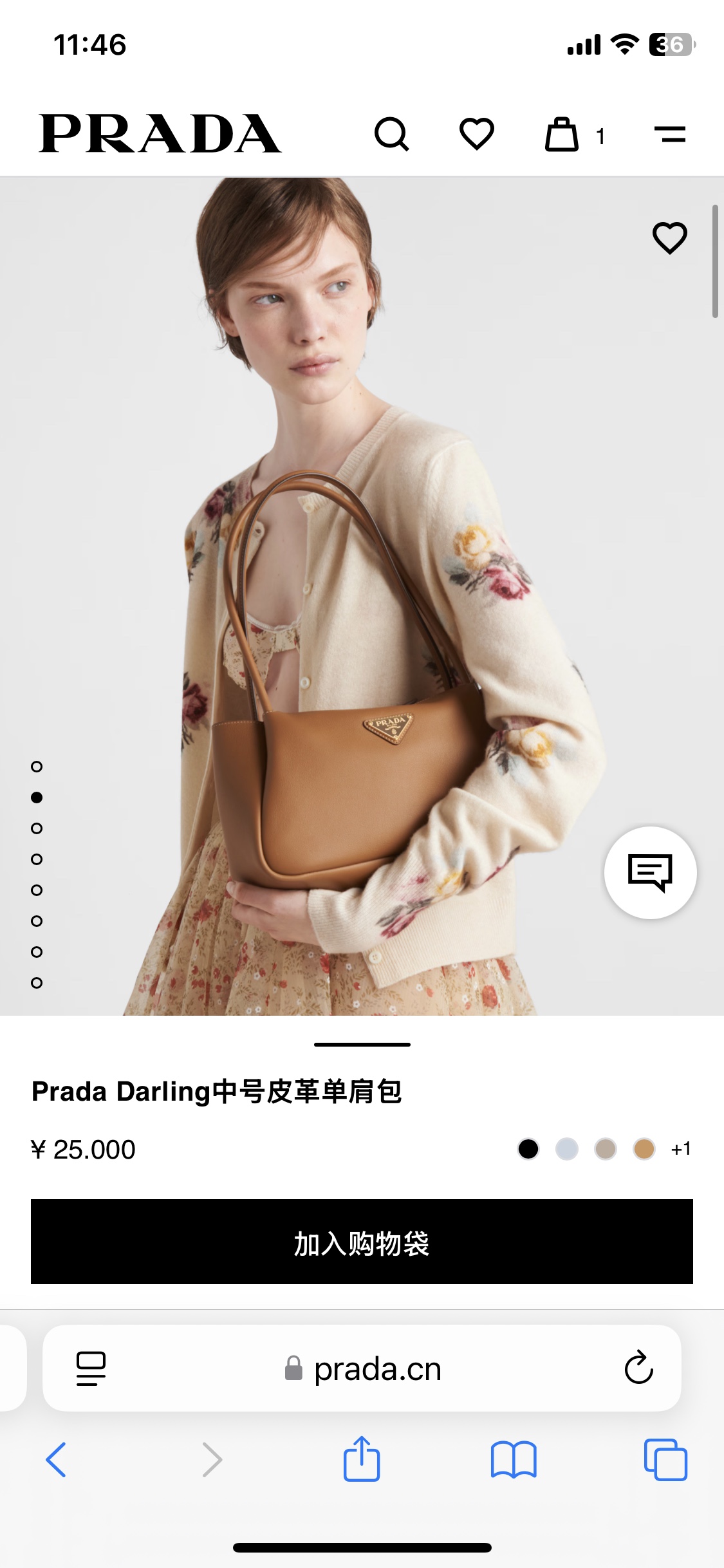This screenshot has height=1568, width=724.
Task: Jump to the first image indicator dot
Action: coord(37,767)
